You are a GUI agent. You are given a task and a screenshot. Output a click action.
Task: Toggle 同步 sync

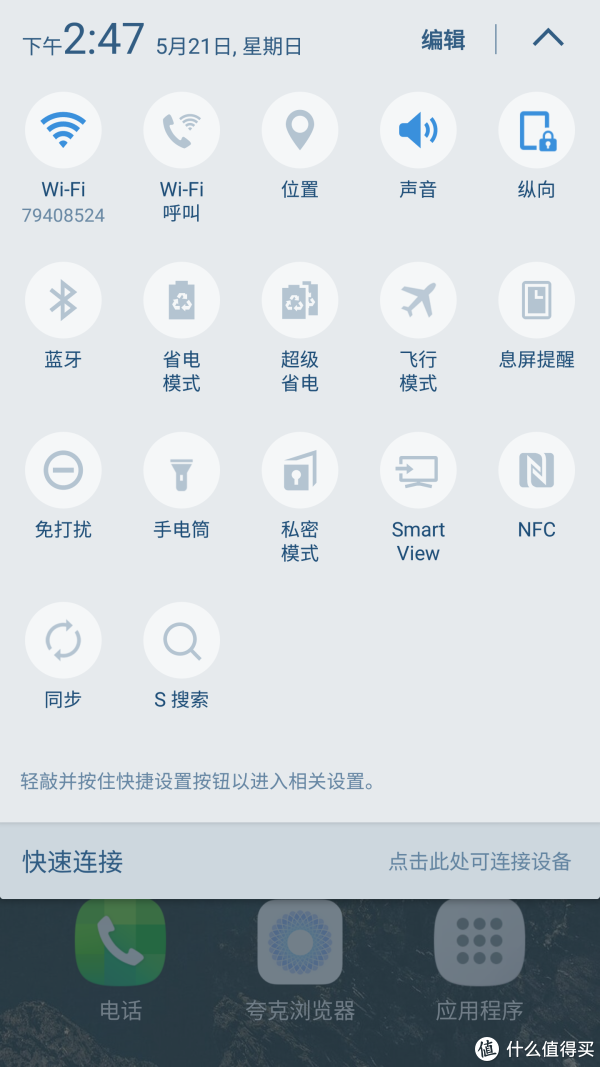click(x=63, y=641)
